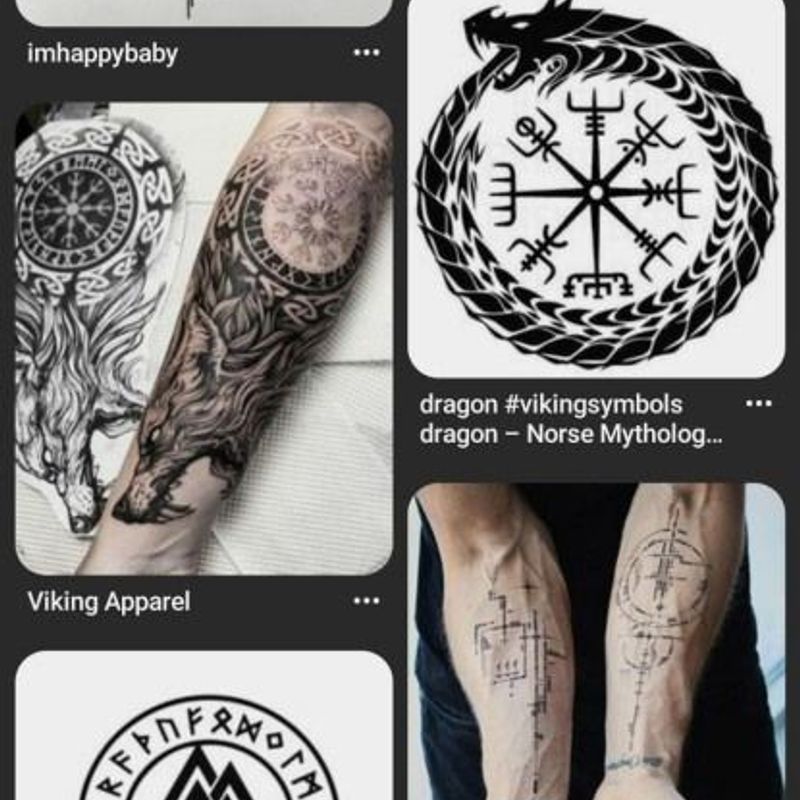Screen dimensions: 800x800
Task: Open options for the Viking Apparel pin
Action: coord(366,601)
